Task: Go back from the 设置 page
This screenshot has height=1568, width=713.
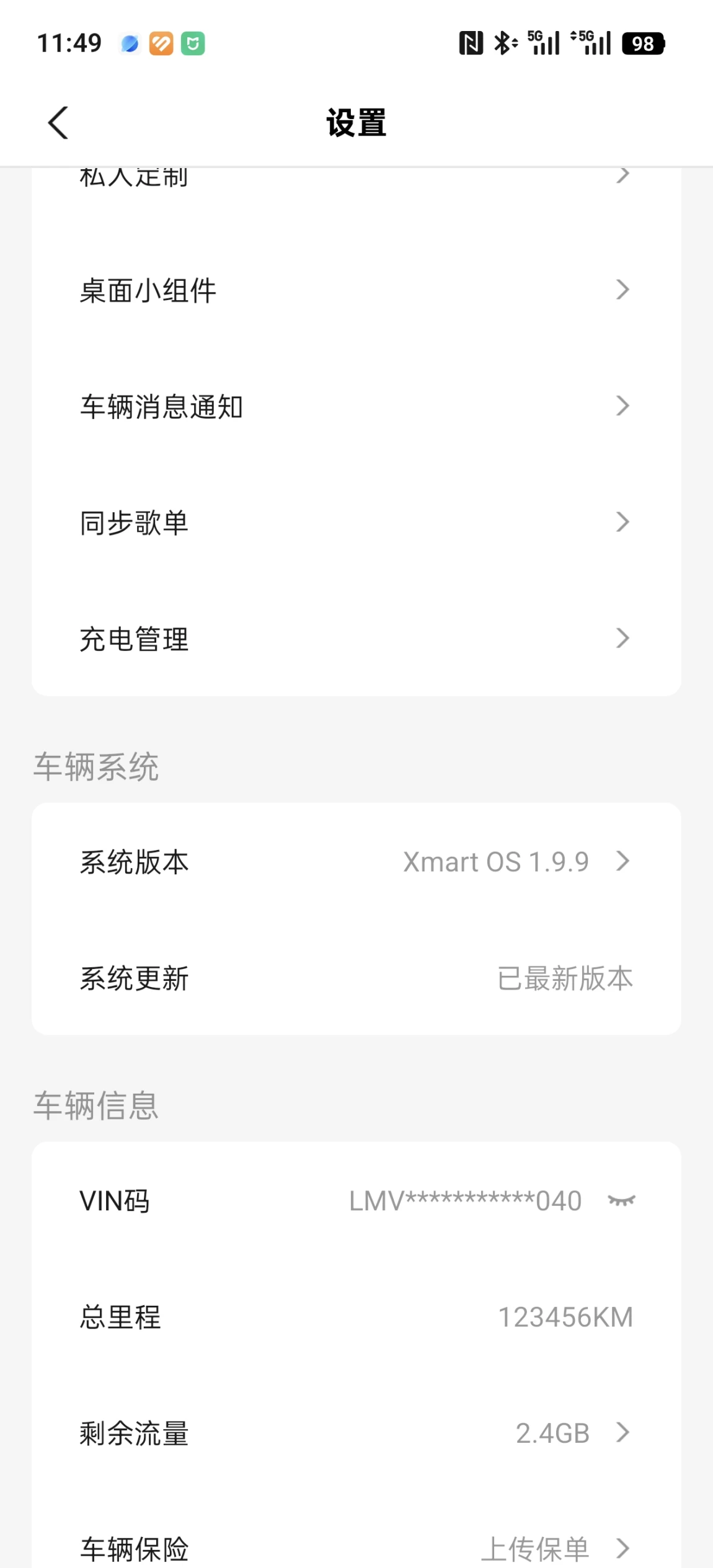Action: point(58,123)
